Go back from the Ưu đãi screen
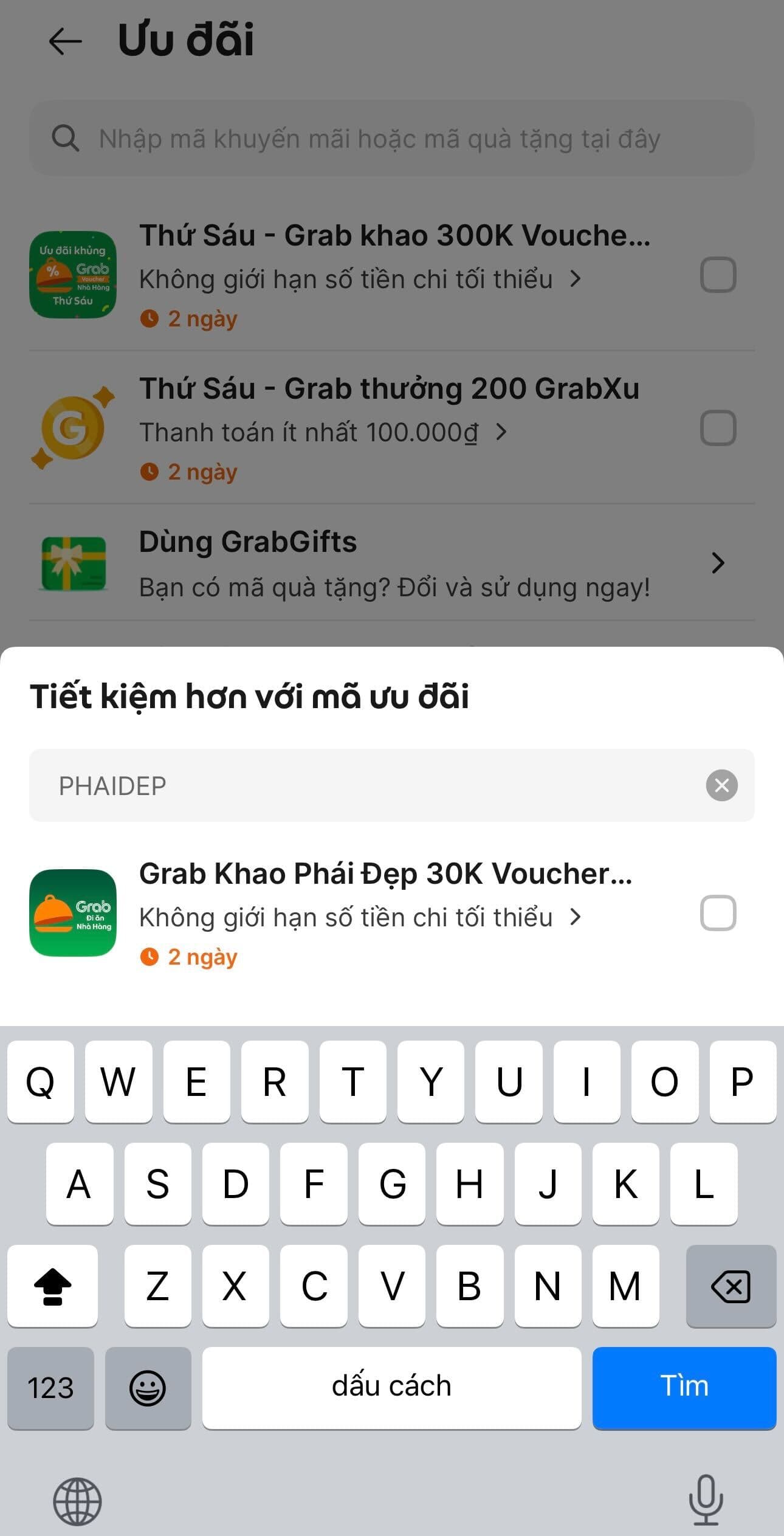784x1536 pixels. (x=65, y=41)
